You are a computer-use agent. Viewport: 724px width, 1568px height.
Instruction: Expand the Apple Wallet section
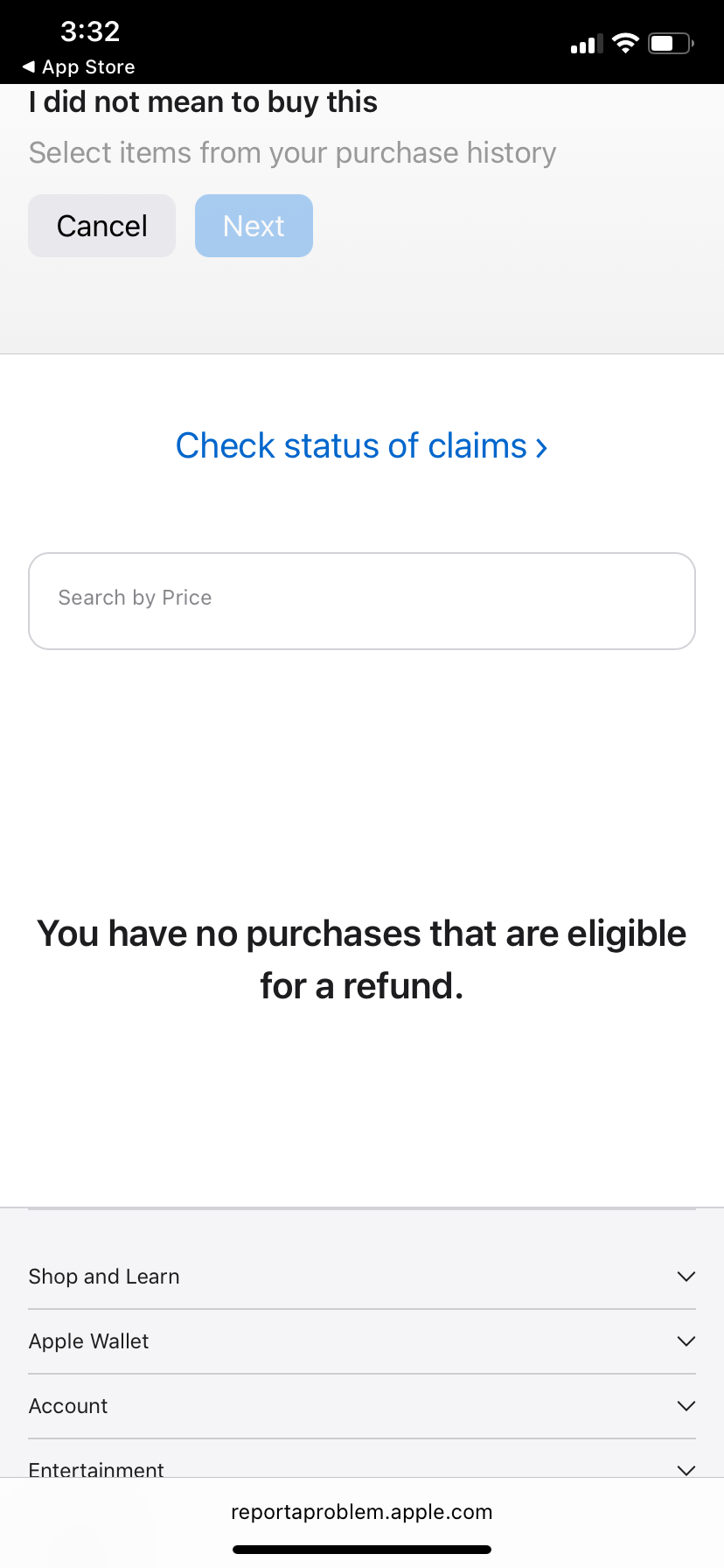coord(361,1341)
